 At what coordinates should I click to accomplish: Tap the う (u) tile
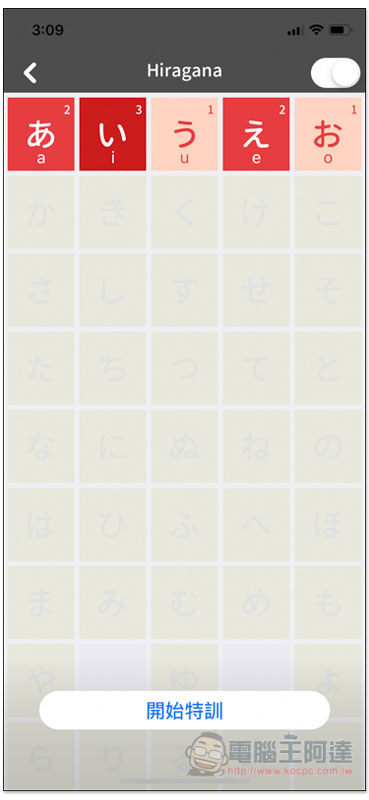(184, 134)
